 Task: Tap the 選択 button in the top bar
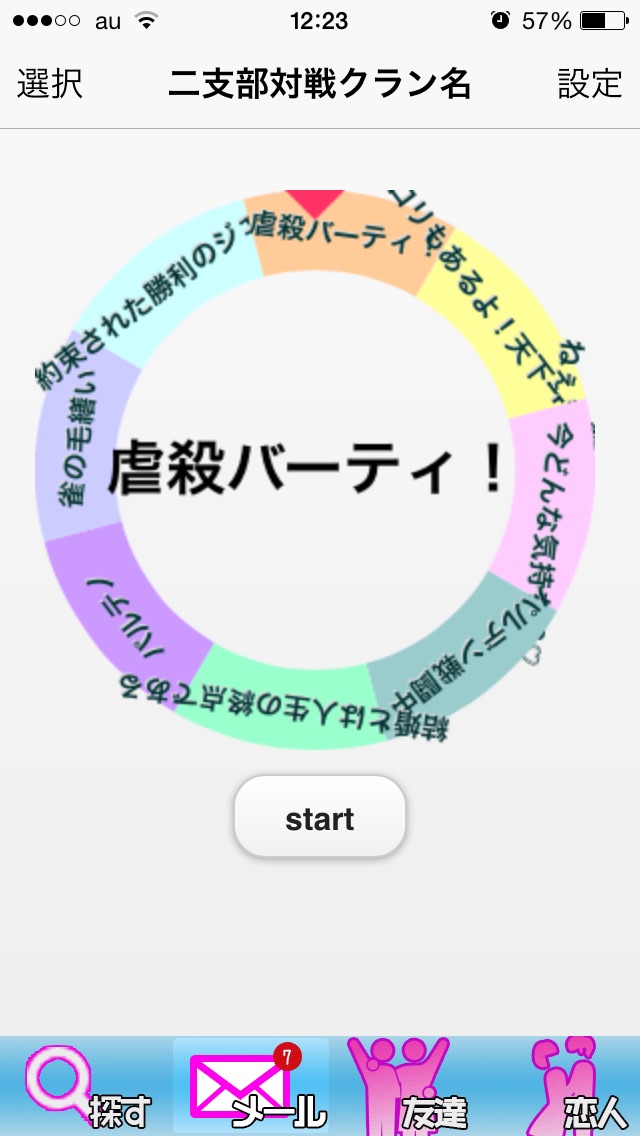point(49,84)
